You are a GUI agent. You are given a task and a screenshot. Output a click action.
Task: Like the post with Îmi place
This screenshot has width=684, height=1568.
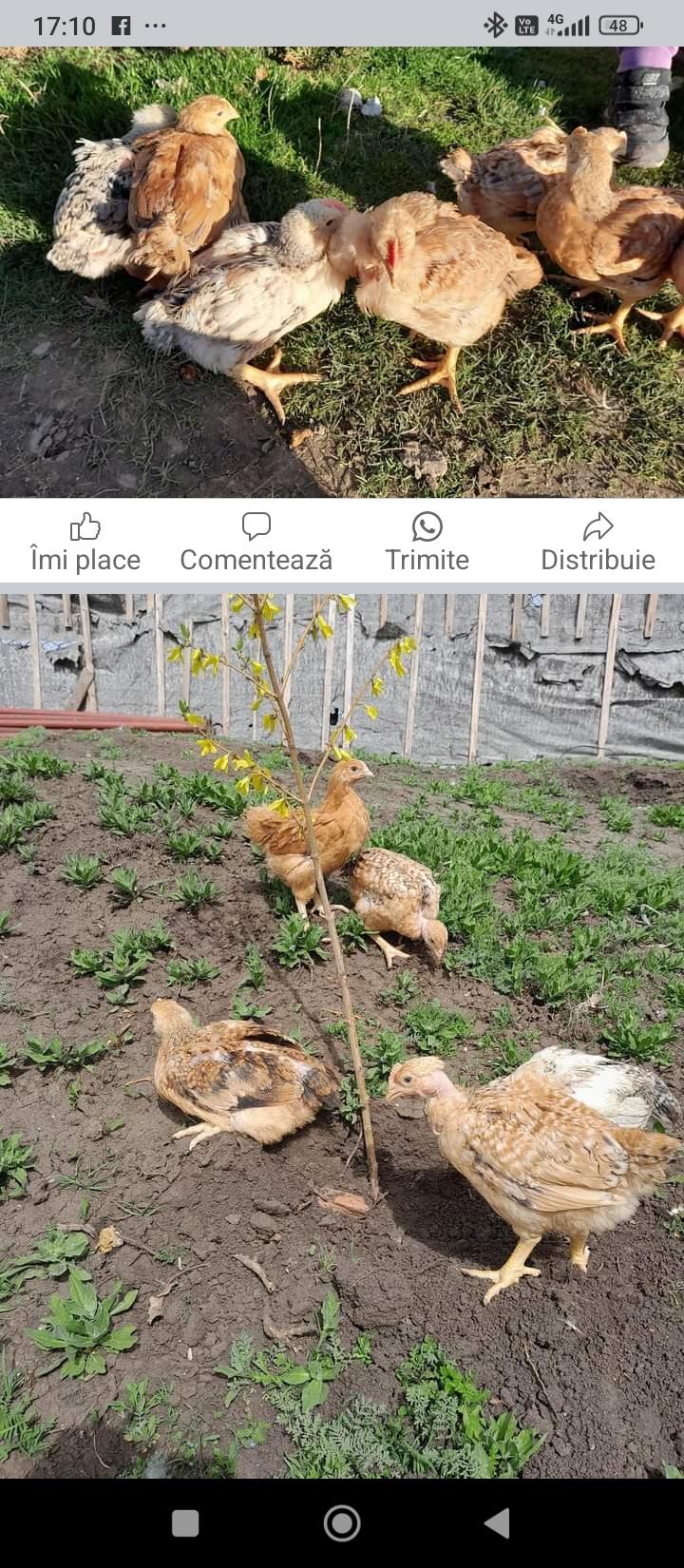click(x=85, y=543)
